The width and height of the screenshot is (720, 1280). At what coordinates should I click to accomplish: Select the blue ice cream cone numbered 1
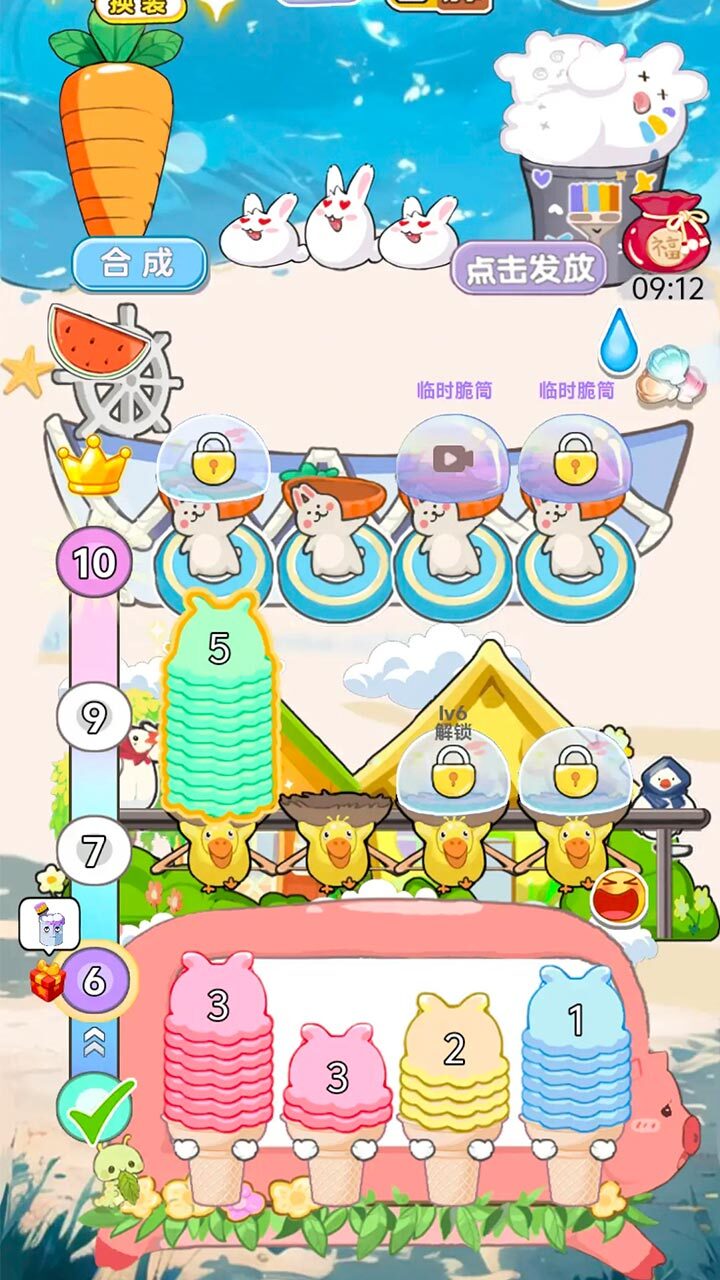click(576, 1050)
